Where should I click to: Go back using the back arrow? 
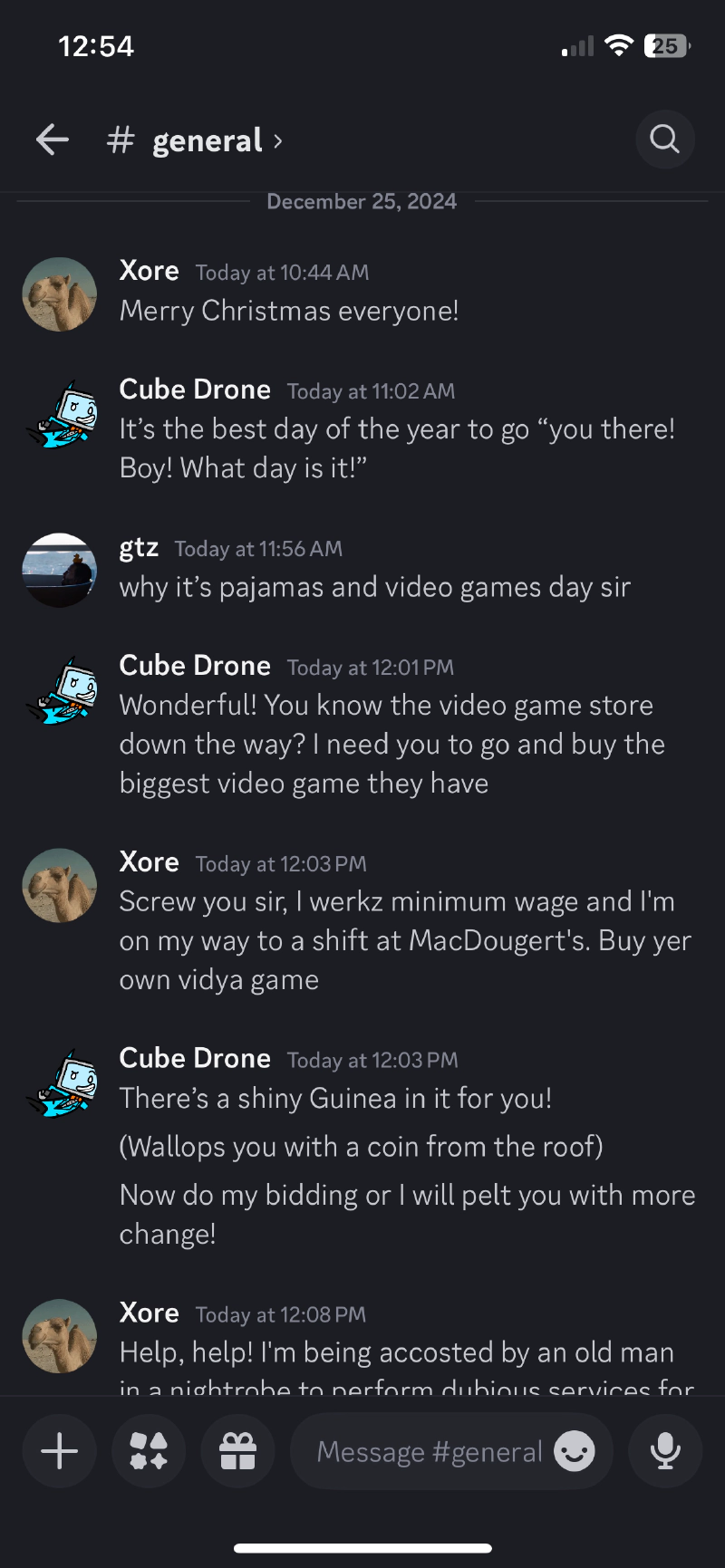click(x=53, y=139)
